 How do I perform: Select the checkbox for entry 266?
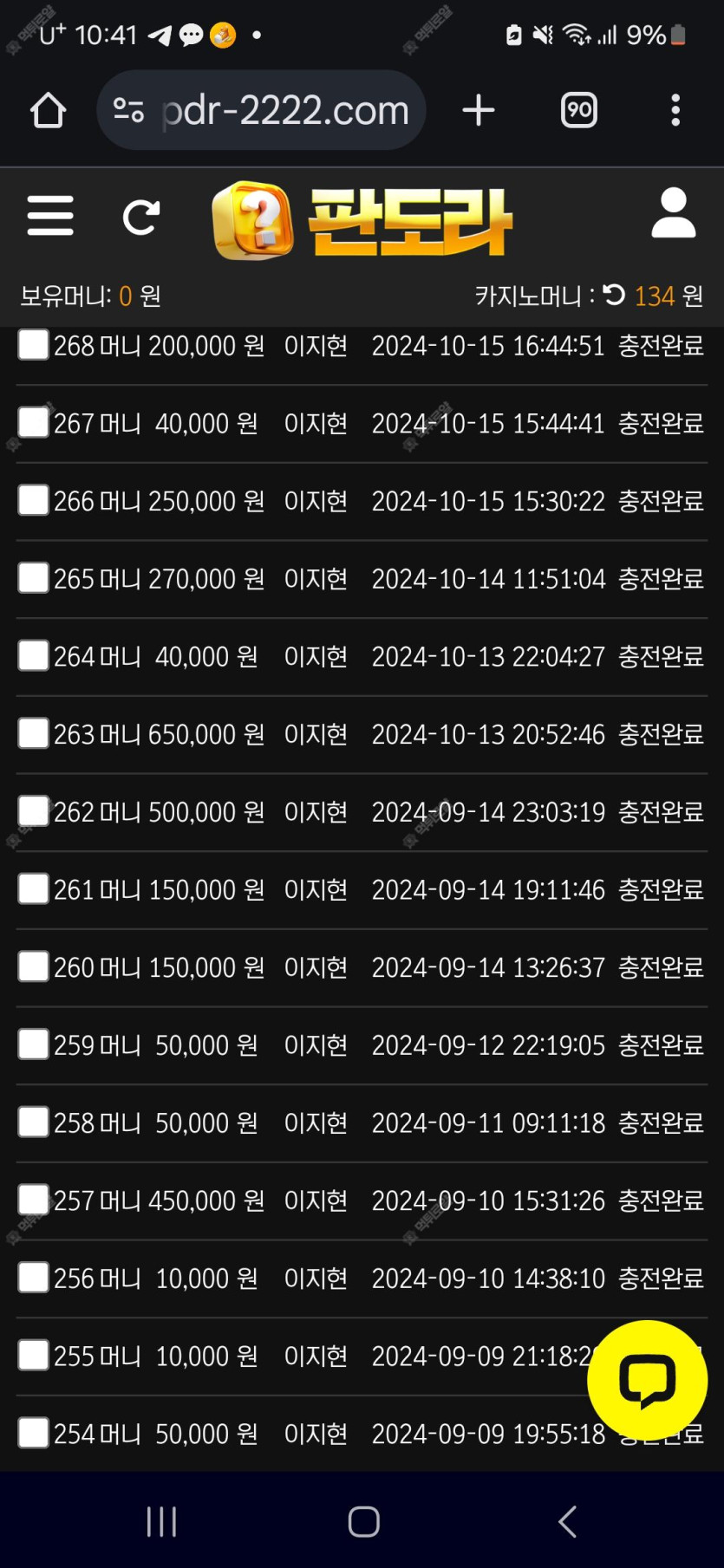click(33, 499)
